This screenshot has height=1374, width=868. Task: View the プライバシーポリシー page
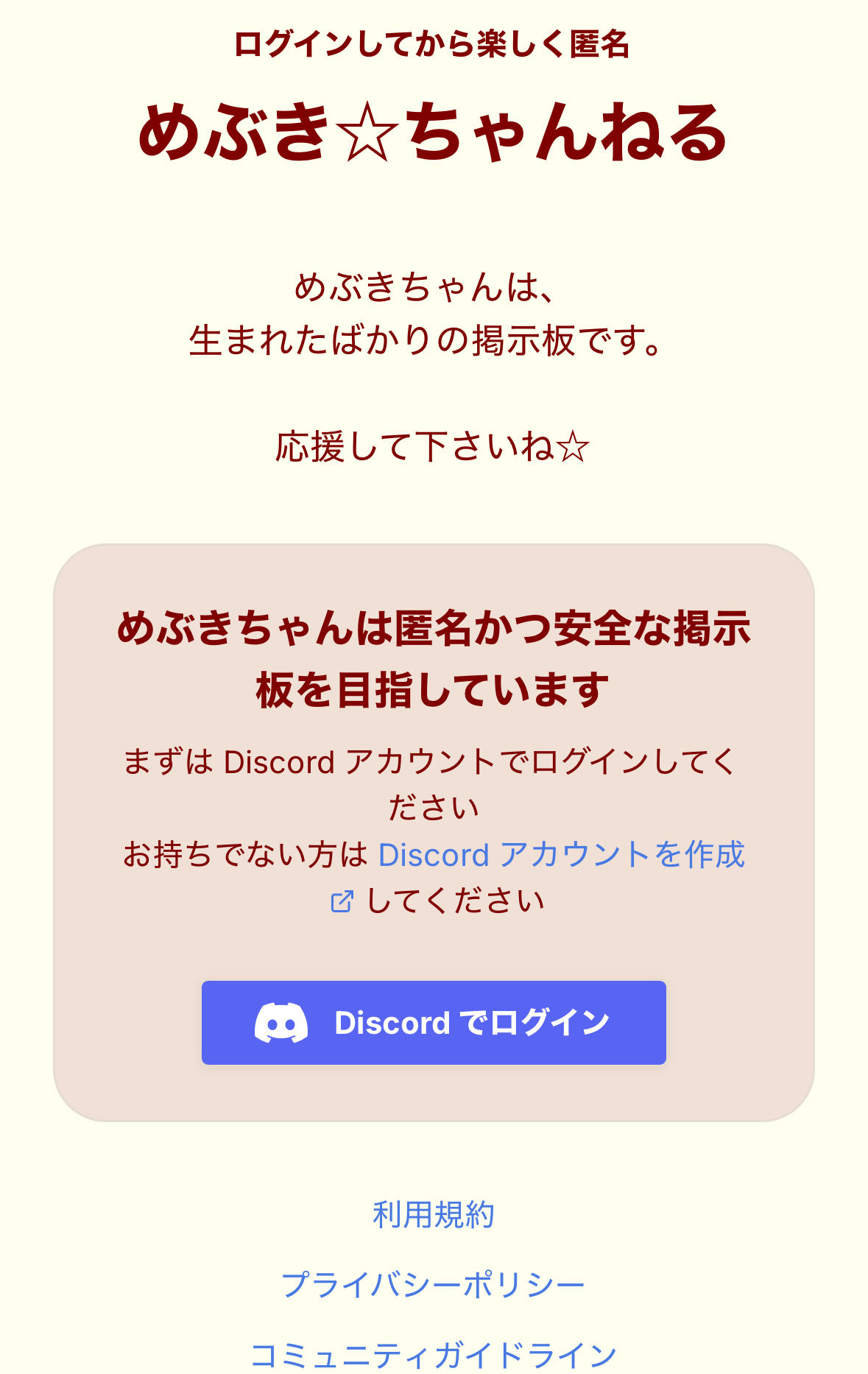434,1285
